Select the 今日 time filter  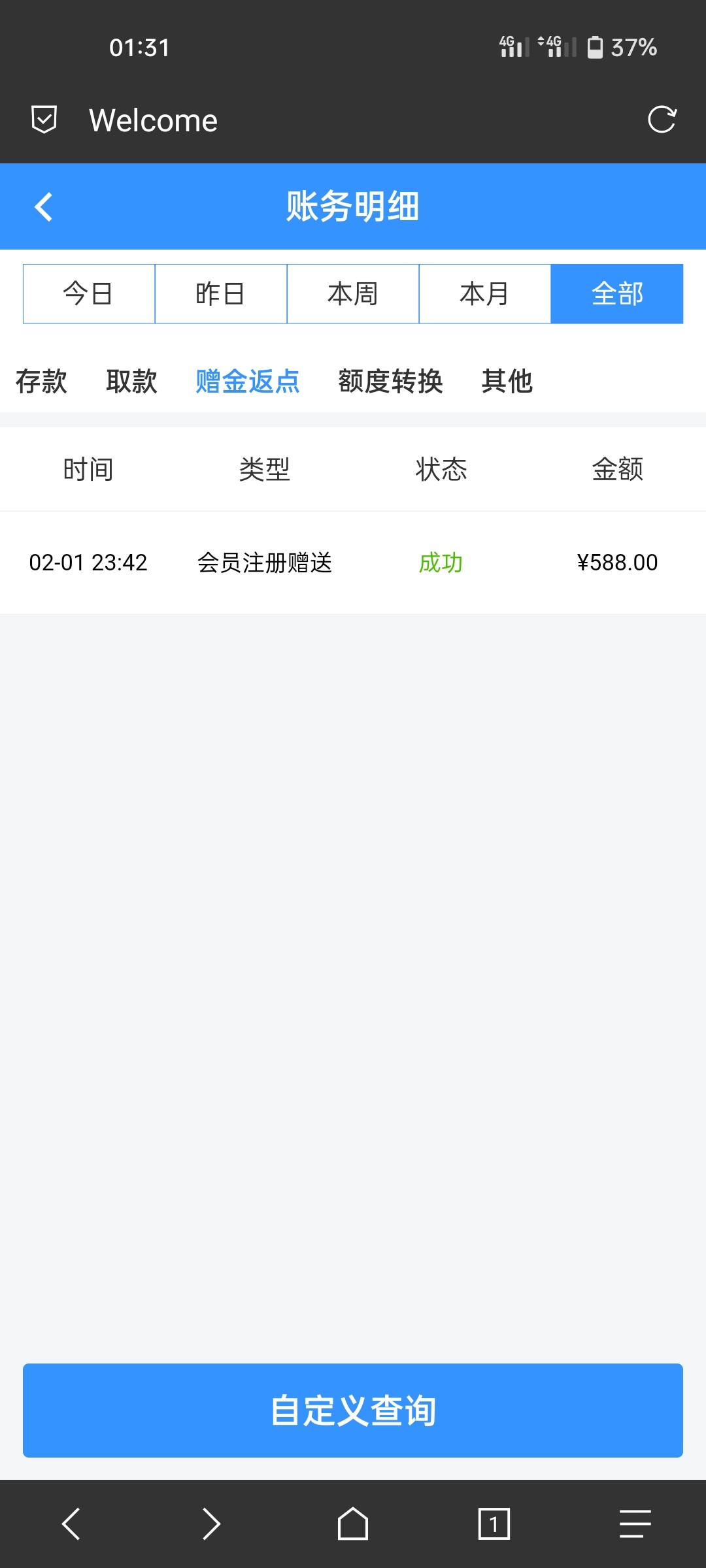89,294
